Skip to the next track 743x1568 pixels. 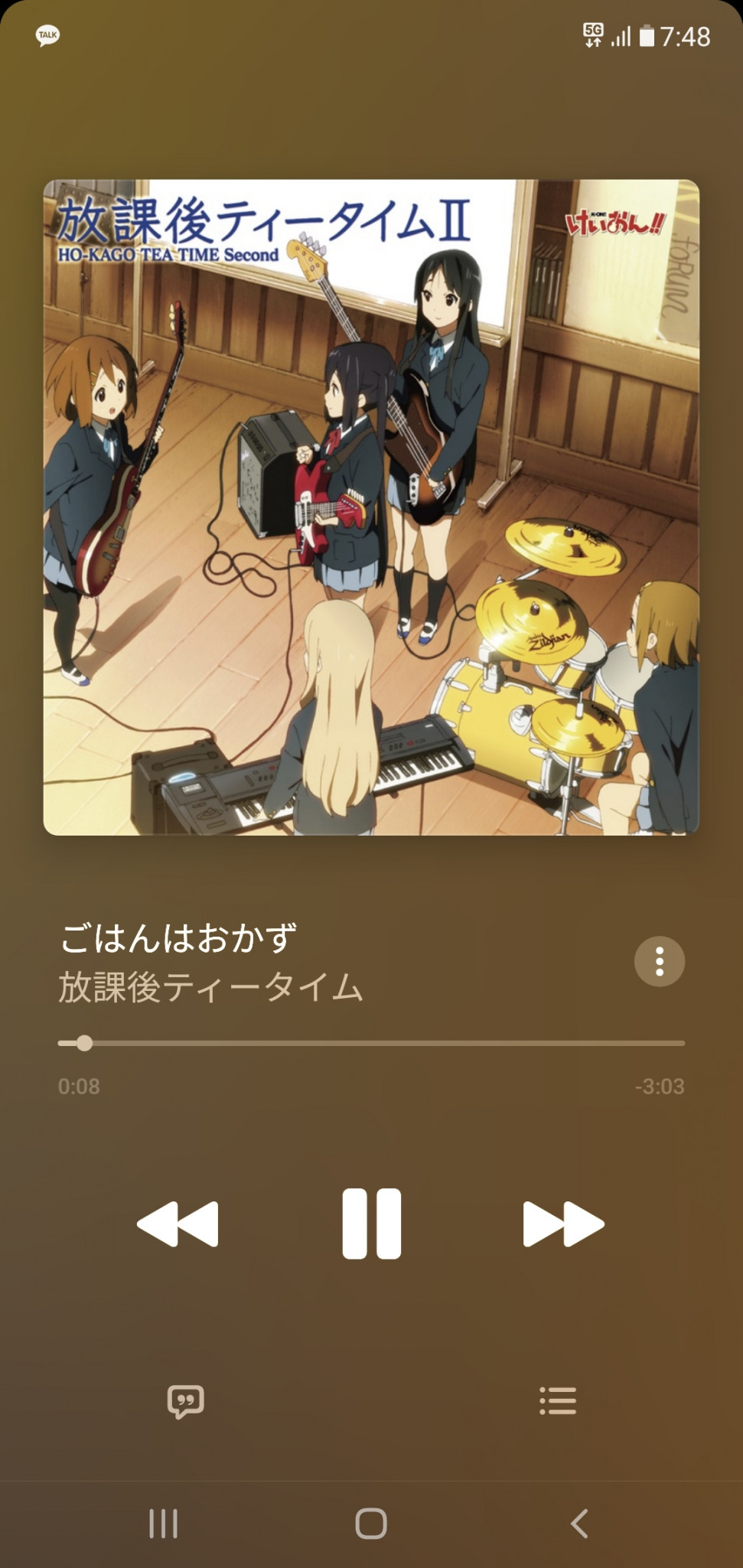(563, 1224)
